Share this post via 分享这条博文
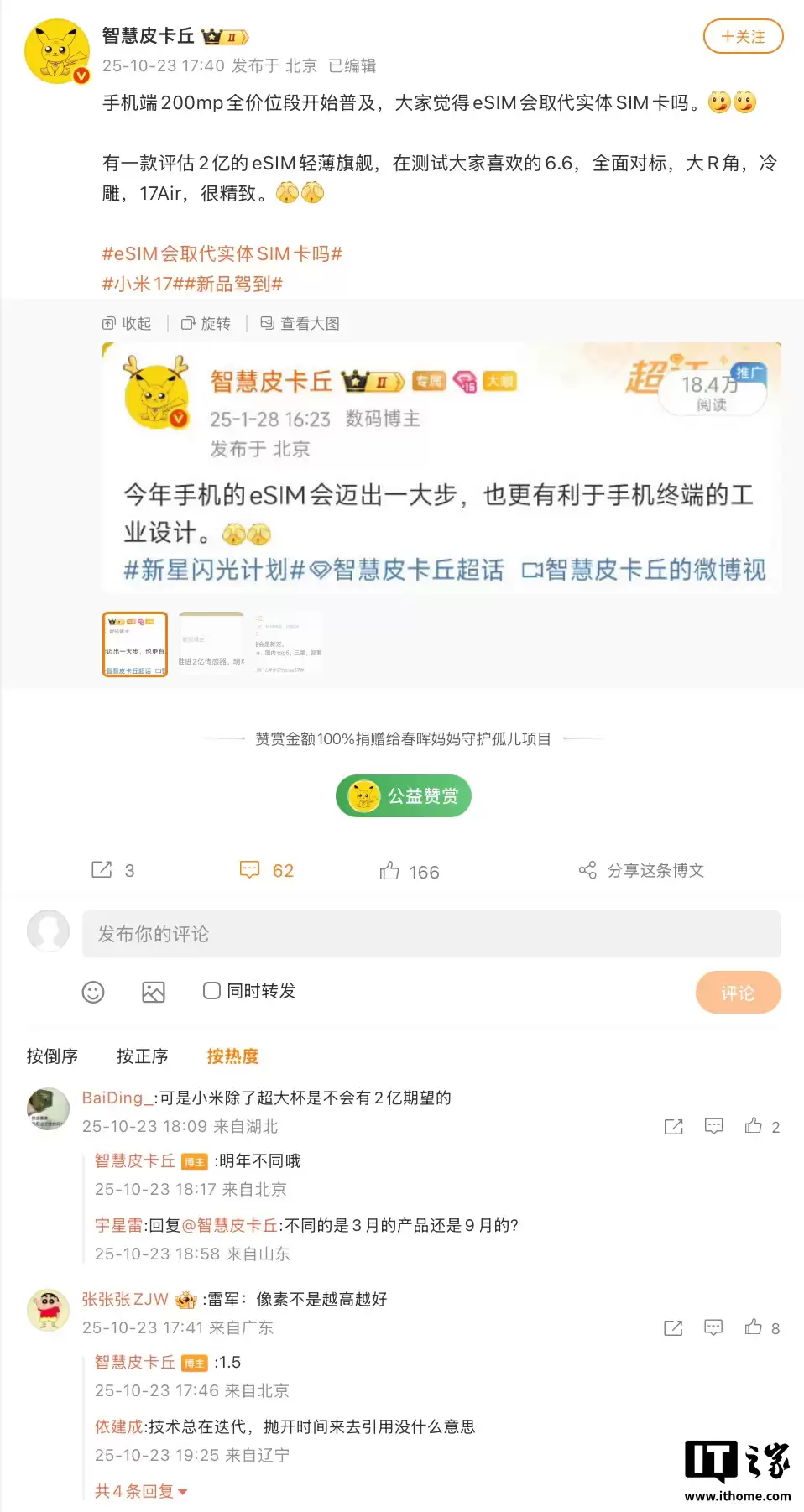Image resolution: width=804 pixels, height=1512 pixels. (x=642, y=870)
